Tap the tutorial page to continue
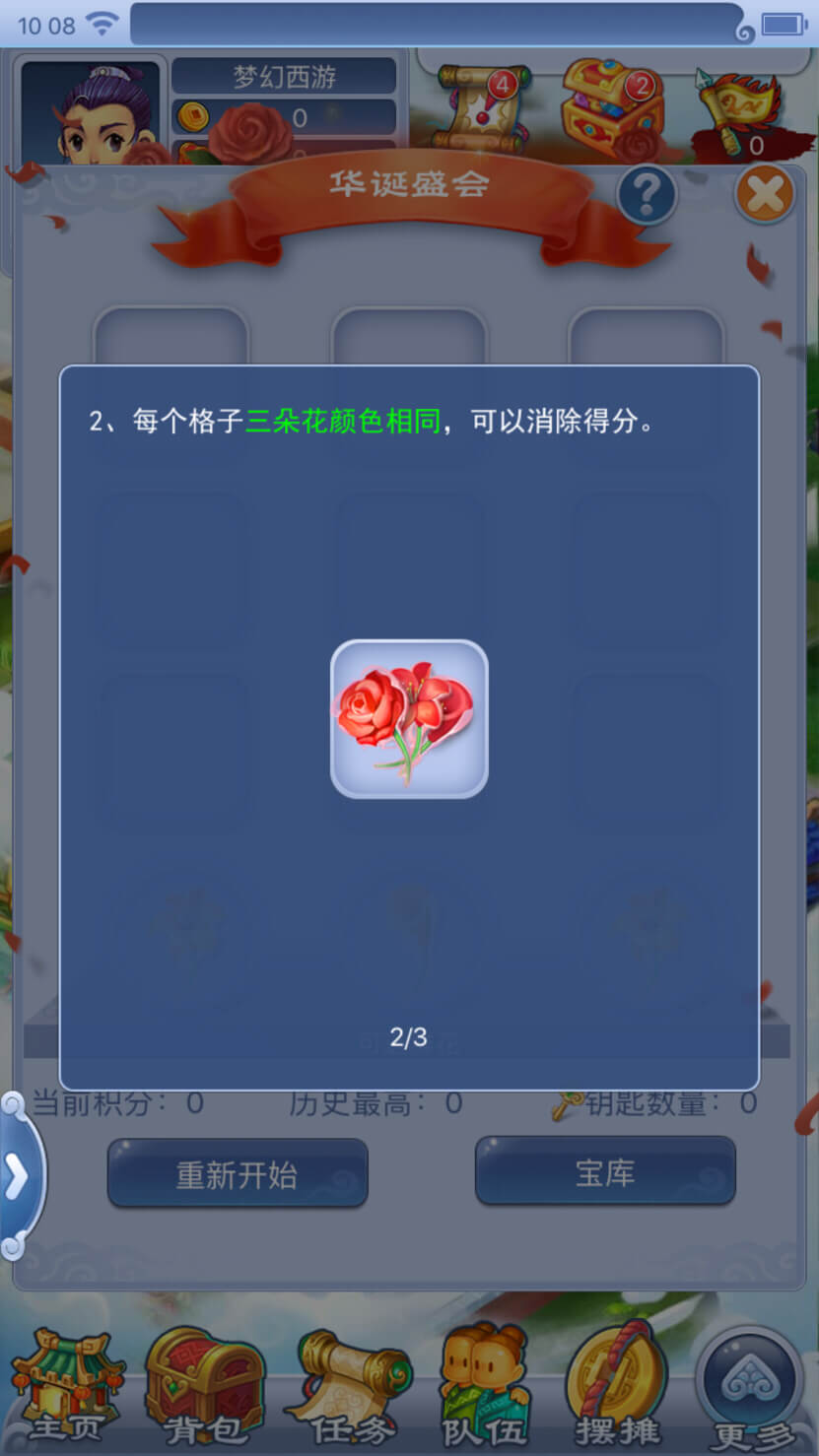The width and height of the screenshot is (819, 1456). tap(409, 727)
